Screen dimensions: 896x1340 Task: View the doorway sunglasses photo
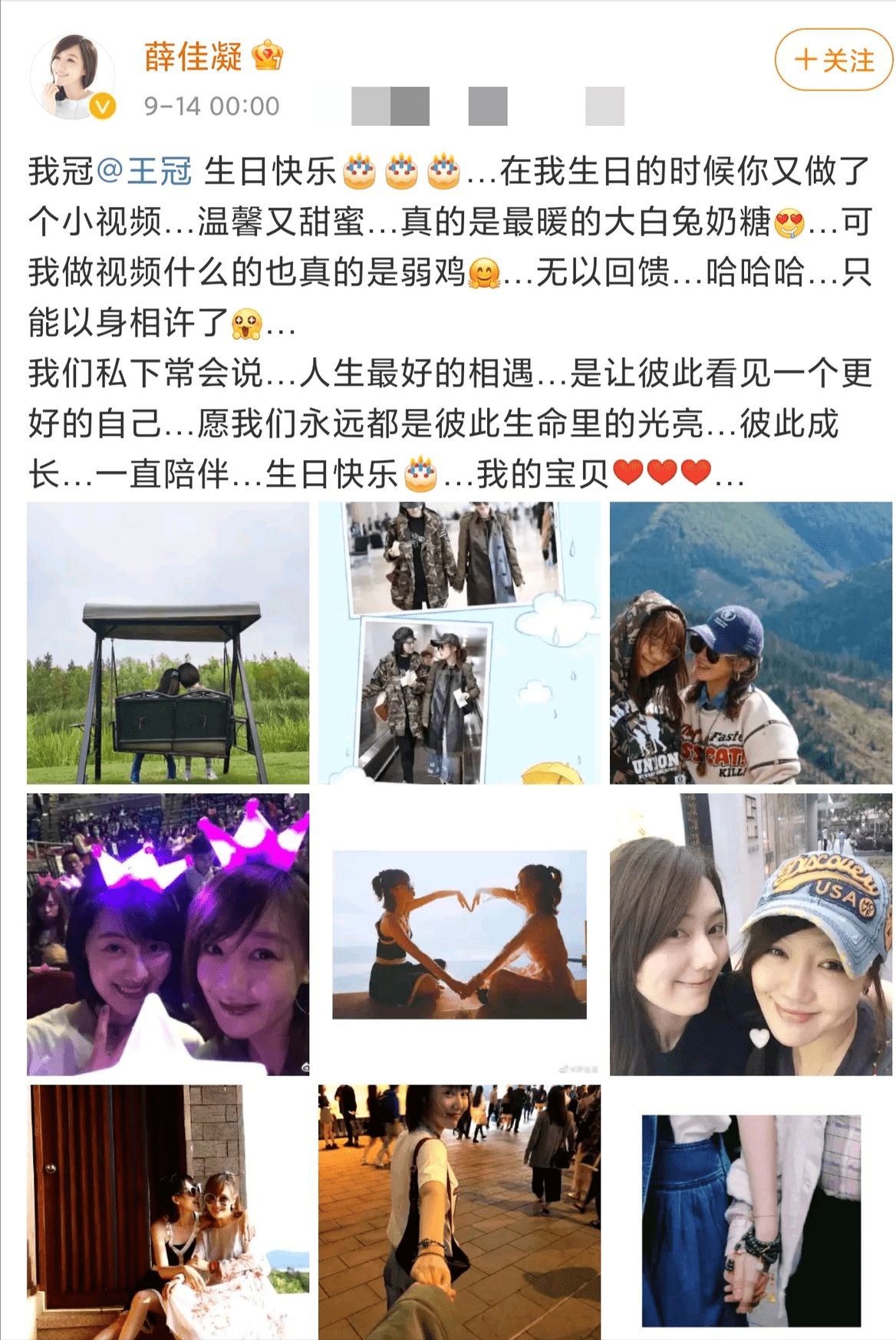coord(168,1212)
